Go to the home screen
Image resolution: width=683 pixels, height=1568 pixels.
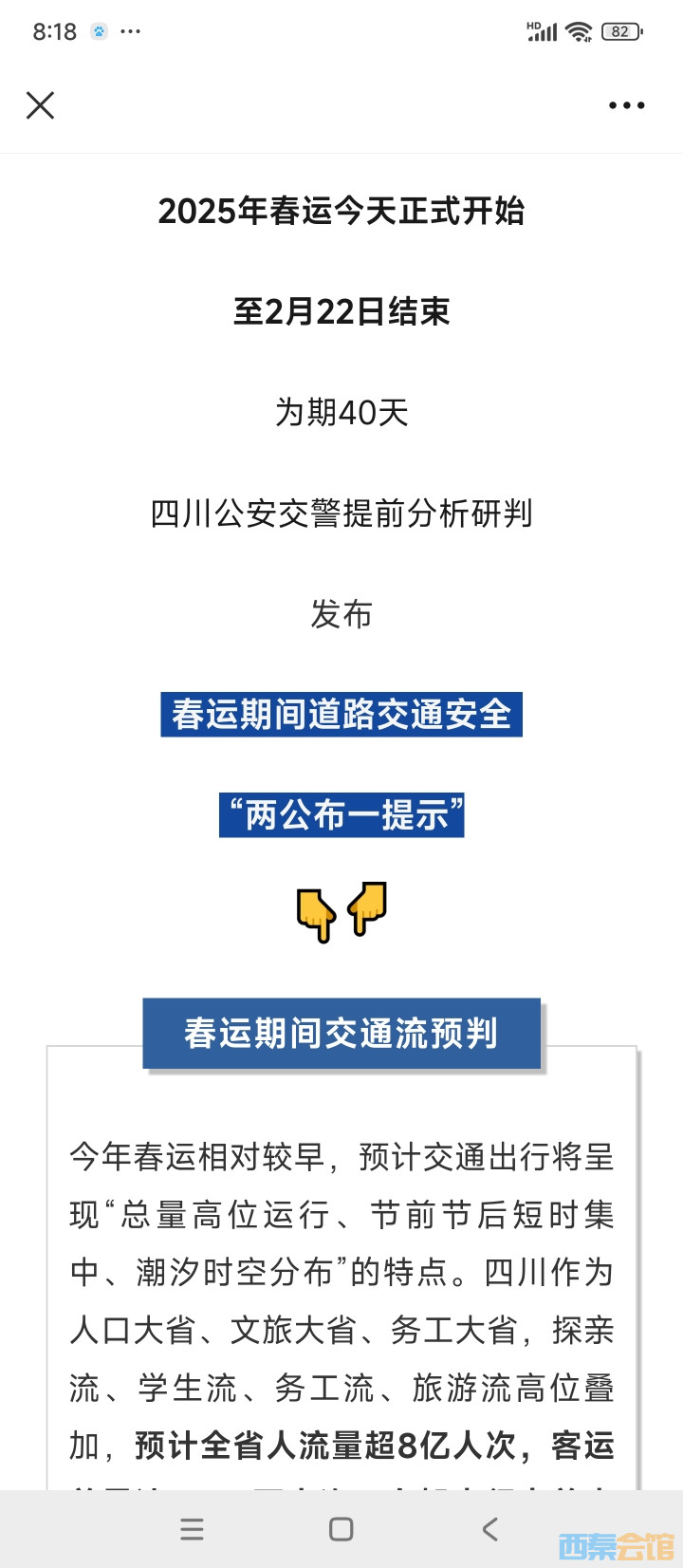click(x=341, y=1529)
